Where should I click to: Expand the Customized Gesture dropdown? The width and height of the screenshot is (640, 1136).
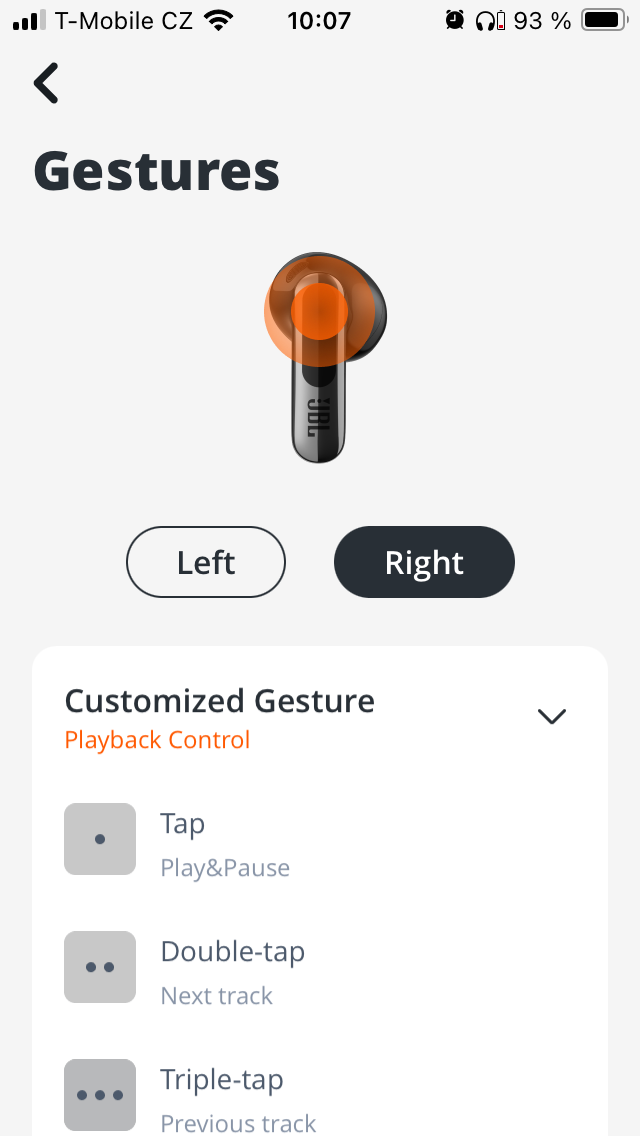coord(552,716)
